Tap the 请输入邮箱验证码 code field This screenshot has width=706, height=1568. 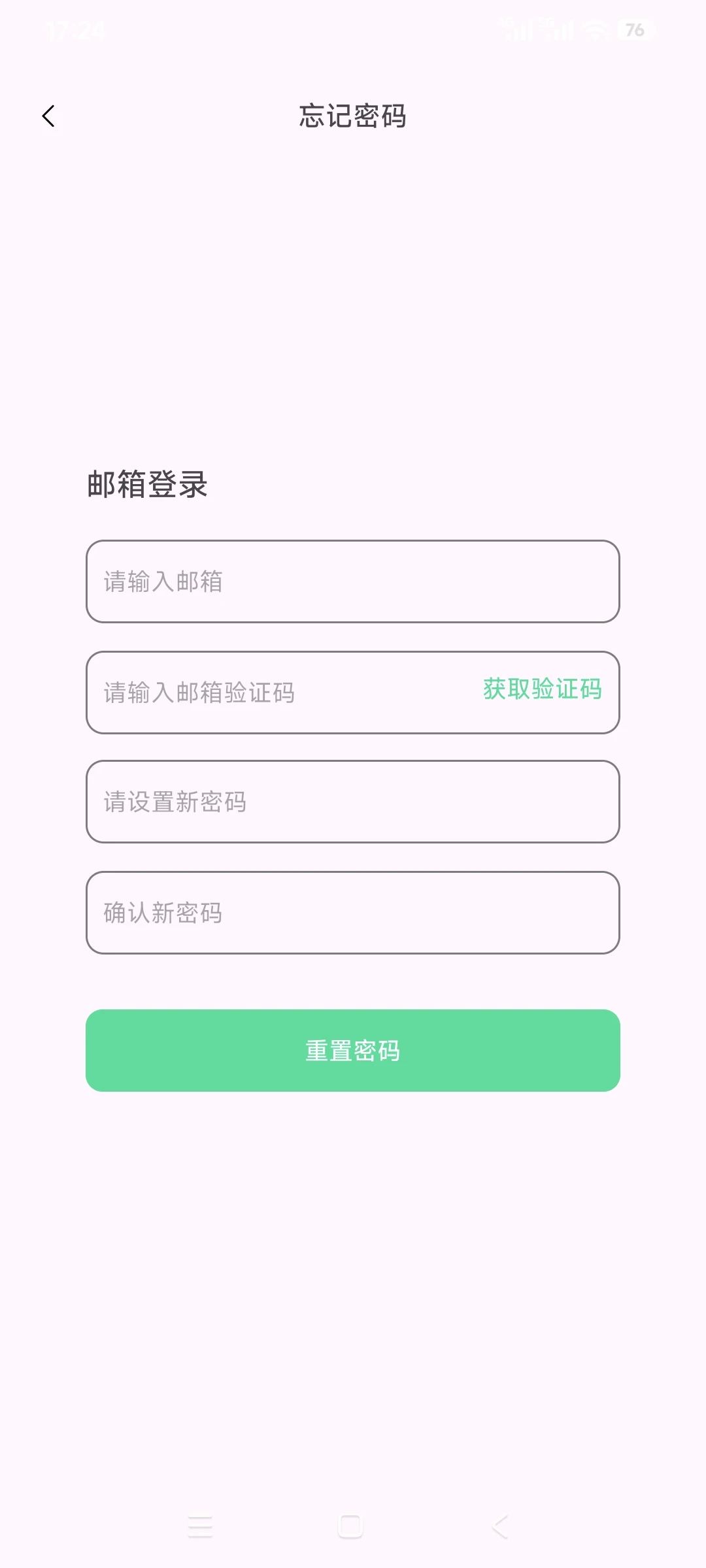275,693
